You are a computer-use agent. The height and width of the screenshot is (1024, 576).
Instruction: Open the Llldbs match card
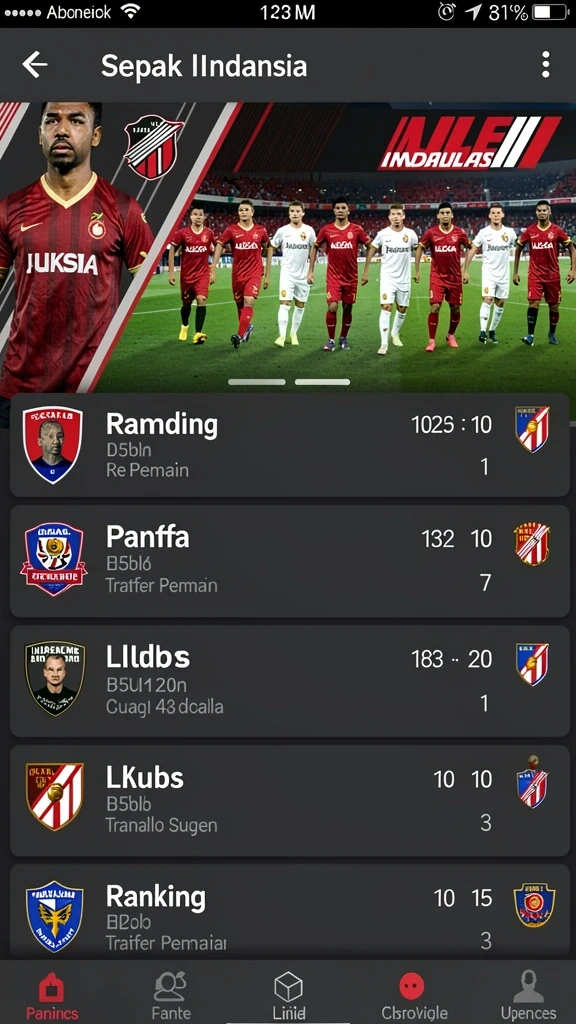click(x=290, y=681)
